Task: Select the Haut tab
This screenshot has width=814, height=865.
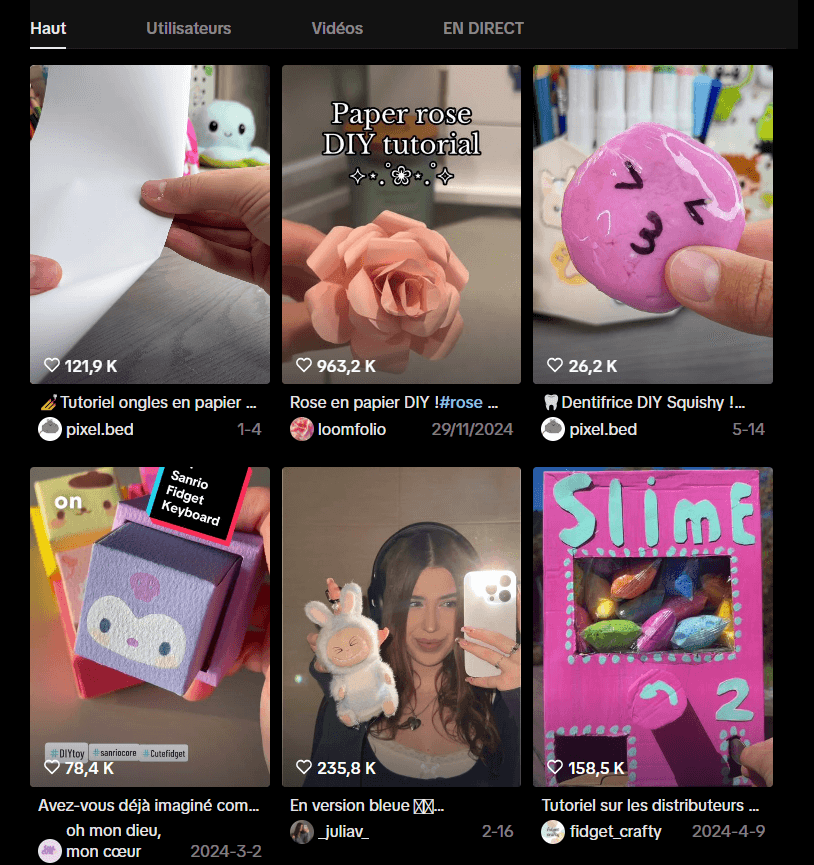Action: tap(48, 28)
